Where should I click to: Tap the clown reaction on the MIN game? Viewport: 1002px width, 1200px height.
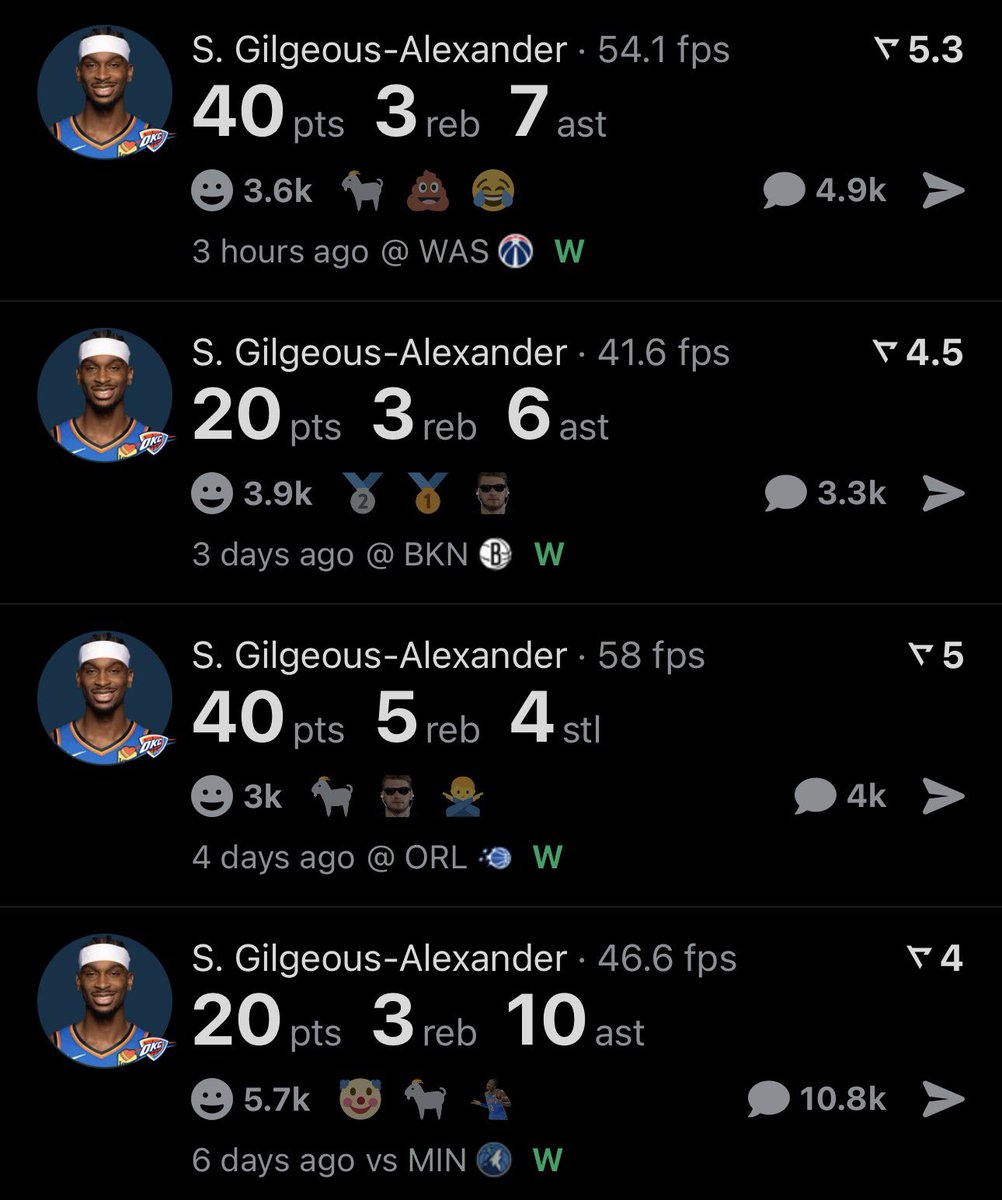click(360, 1099)
